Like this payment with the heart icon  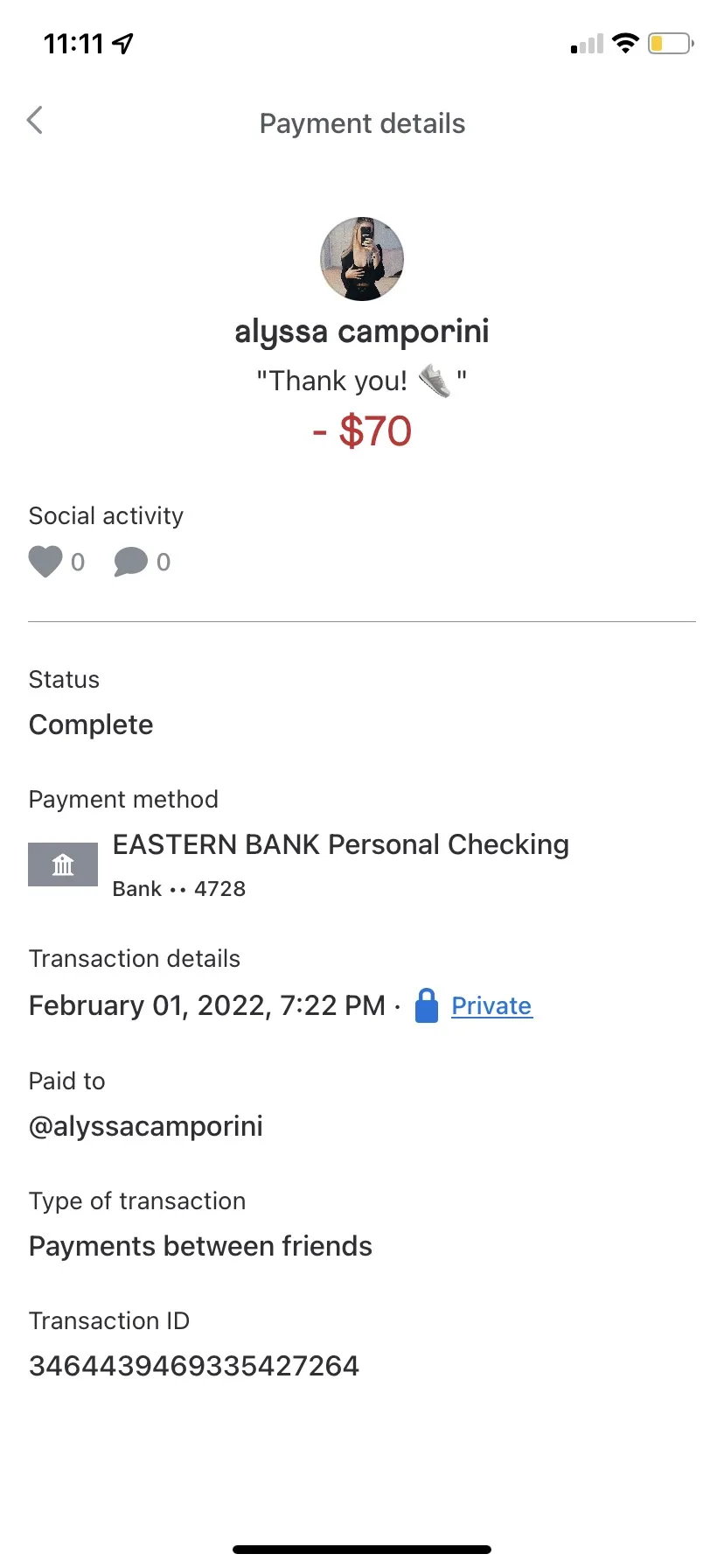[x=45, y=562]
